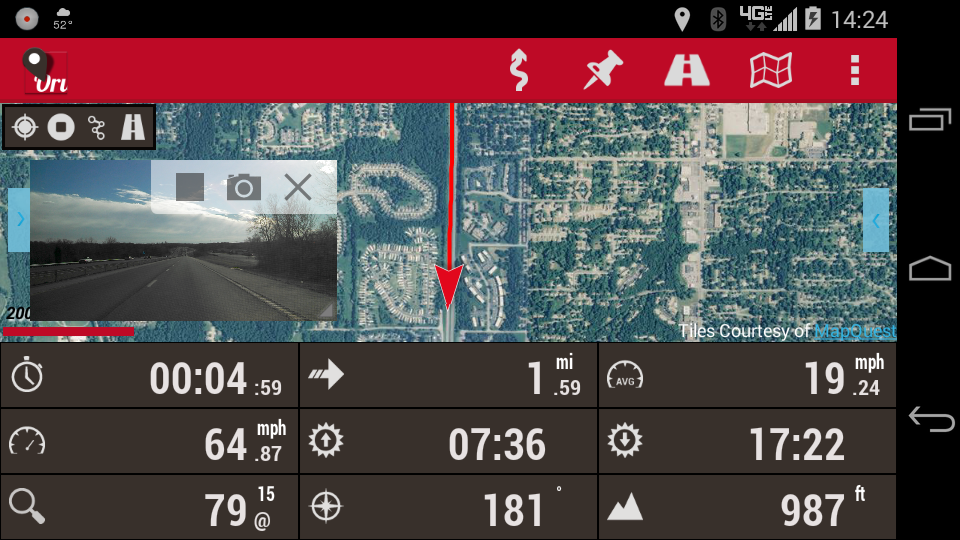Open the winding route icon in toolbar
Image resolution: width=960 pixels, height=540 pixels.
tap(518, 70)
